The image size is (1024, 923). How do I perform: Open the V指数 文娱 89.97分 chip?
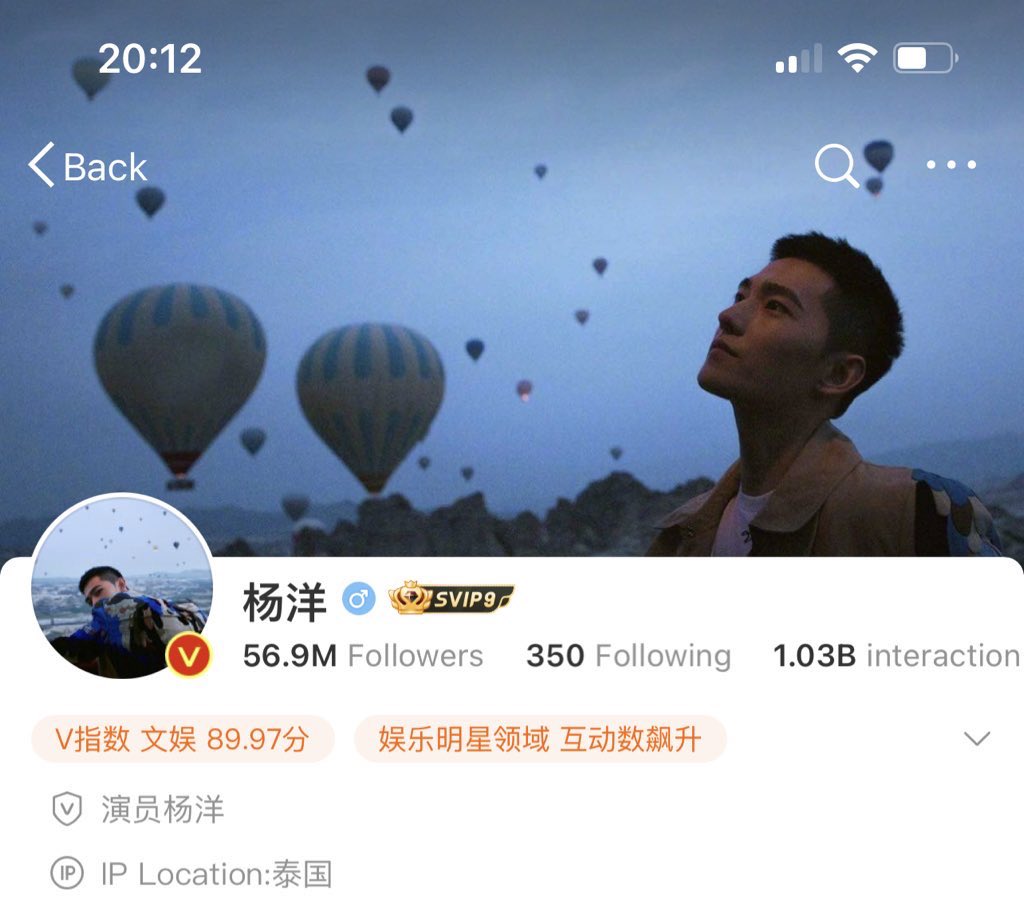click(x=182, y=739)
